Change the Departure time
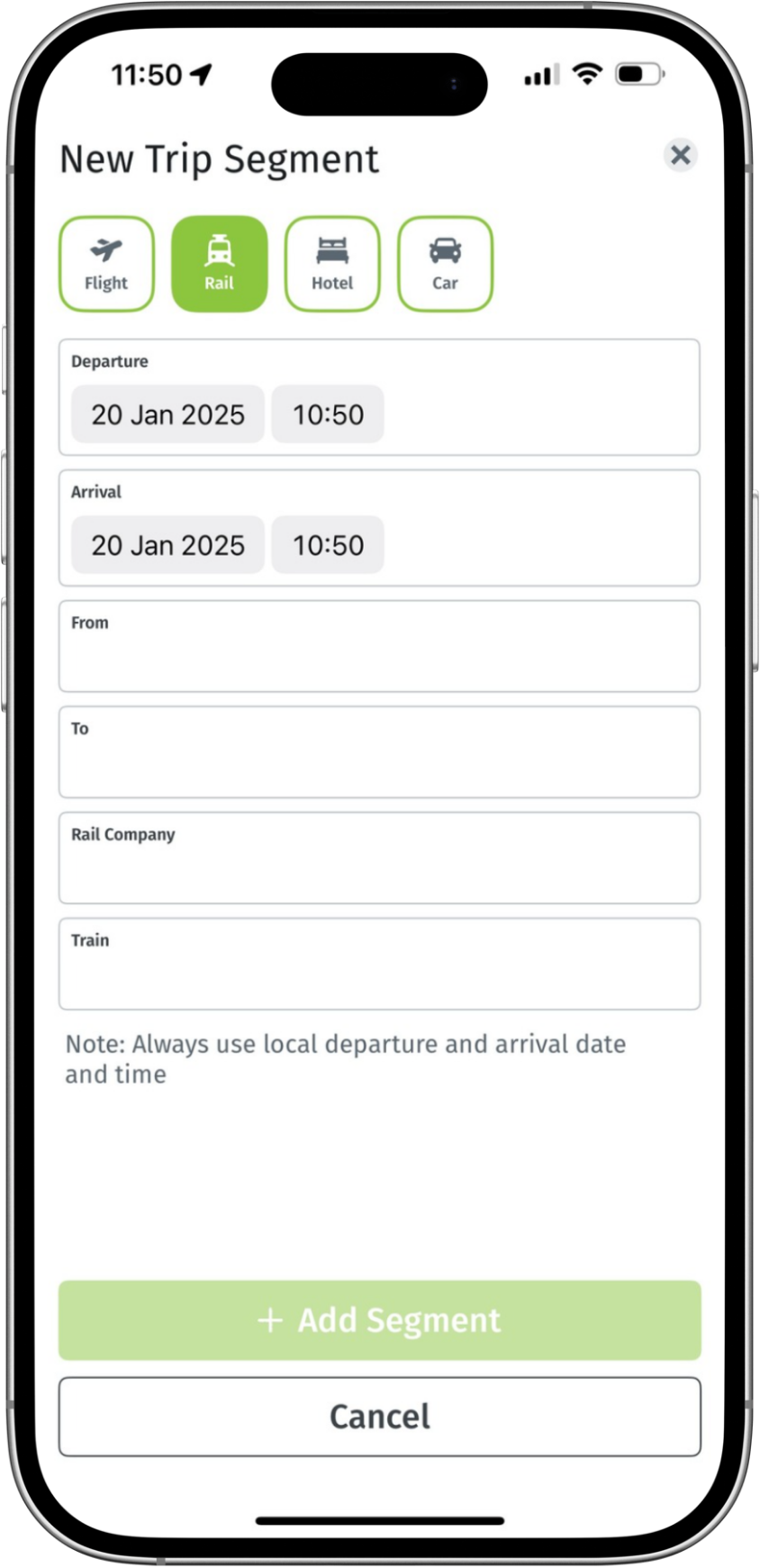 [328, 414]
